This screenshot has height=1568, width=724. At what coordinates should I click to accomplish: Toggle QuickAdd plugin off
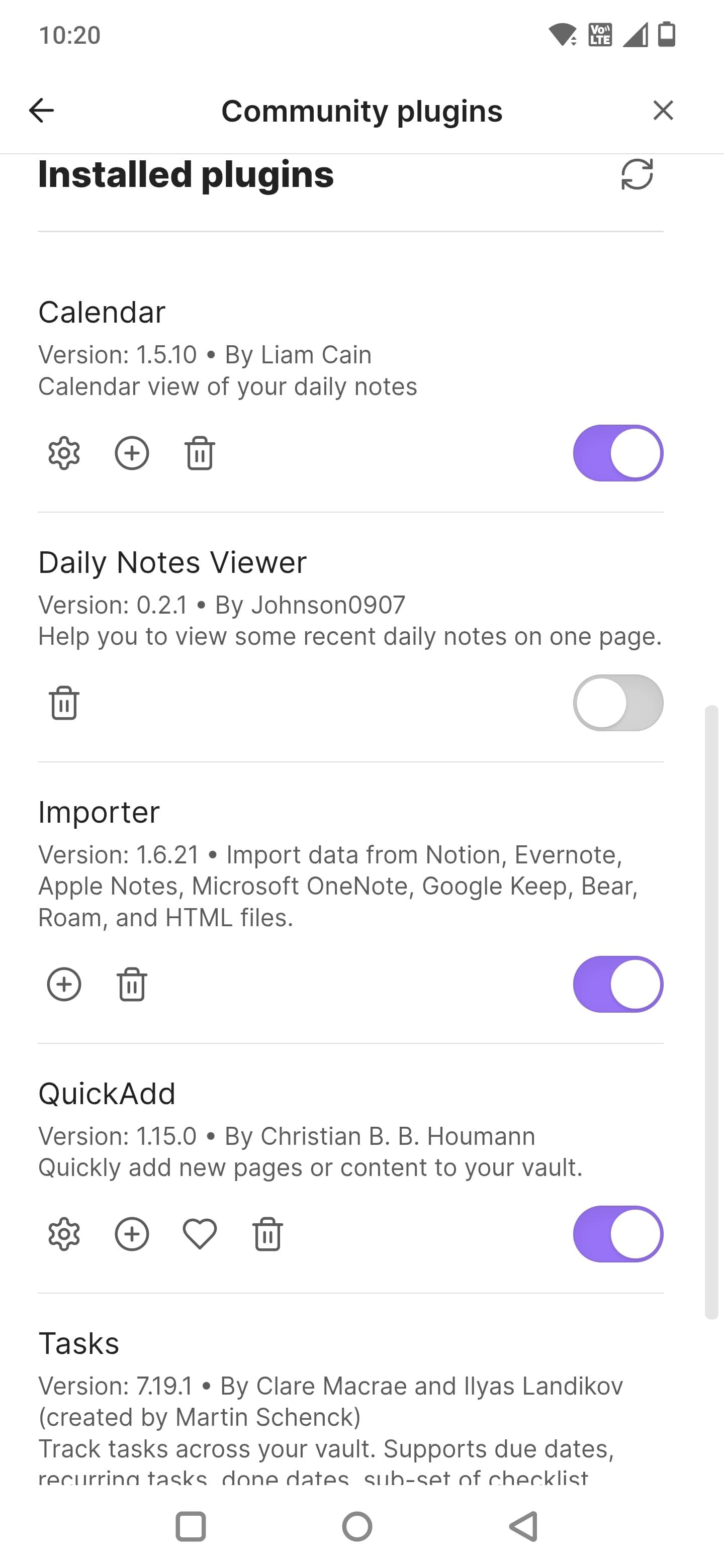tap(617, 1234)
